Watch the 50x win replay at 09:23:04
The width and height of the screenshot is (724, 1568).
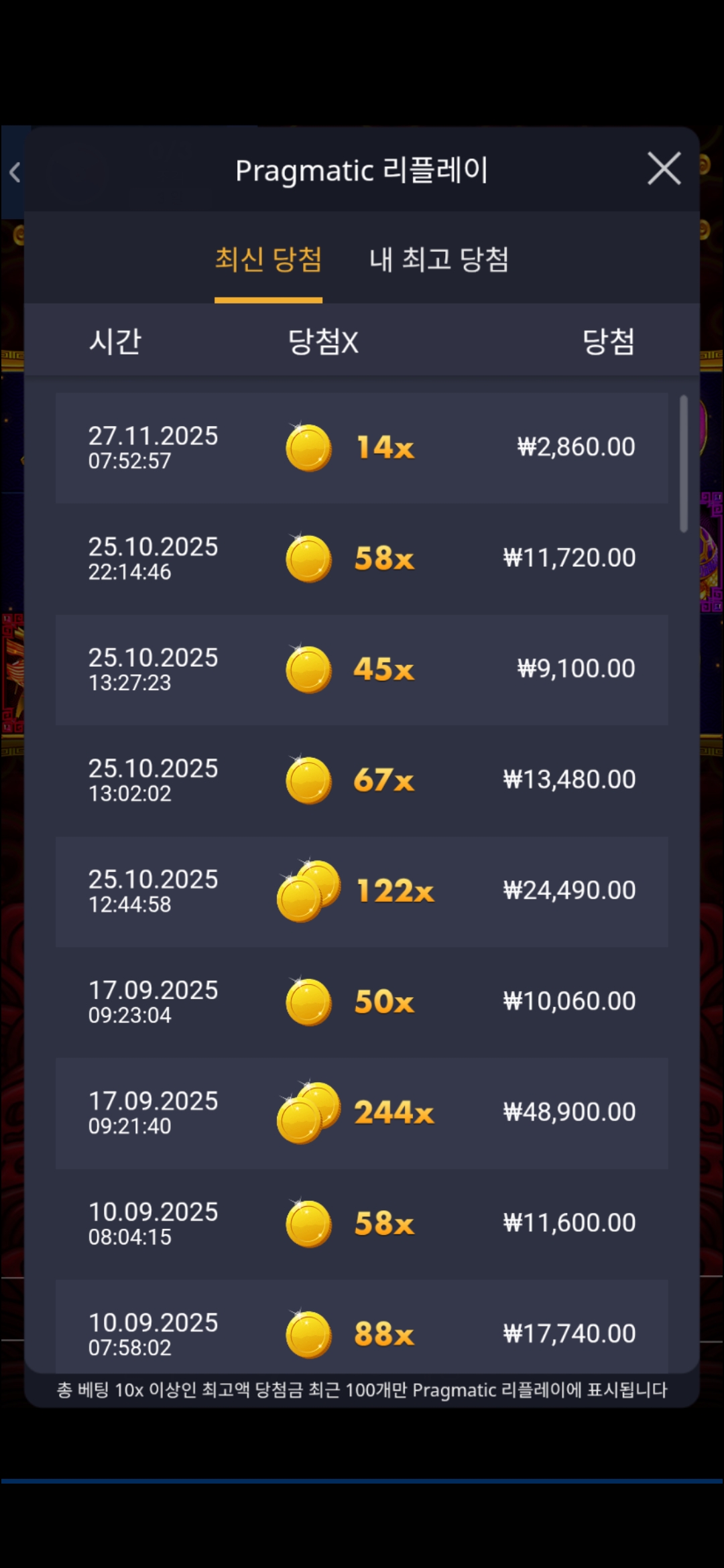pyautogui.click(x=362, y=1002)
